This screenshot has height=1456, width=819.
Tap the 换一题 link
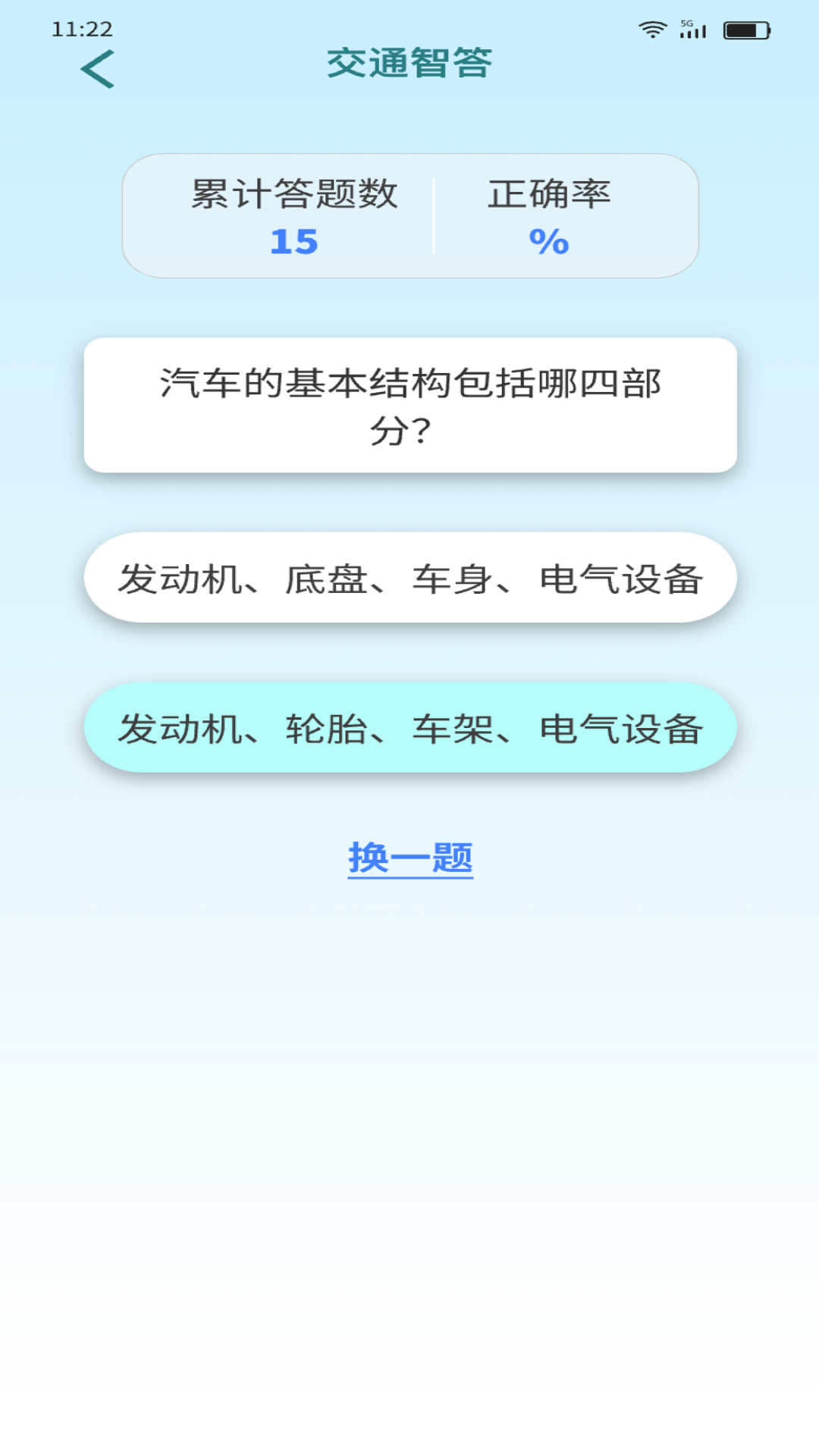[409, 856]
